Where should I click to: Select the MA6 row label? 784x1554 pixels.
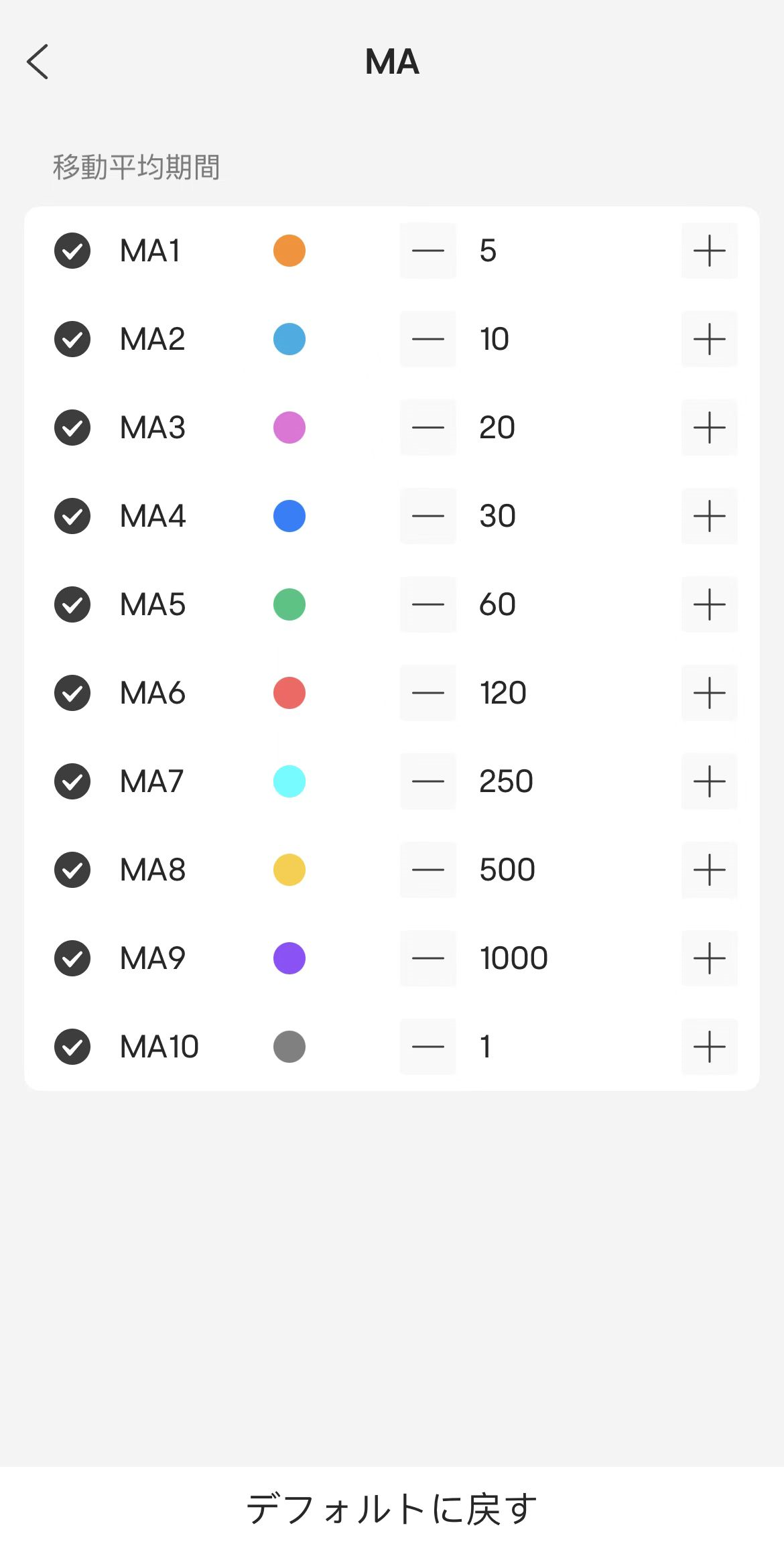[x=152, y=693]
